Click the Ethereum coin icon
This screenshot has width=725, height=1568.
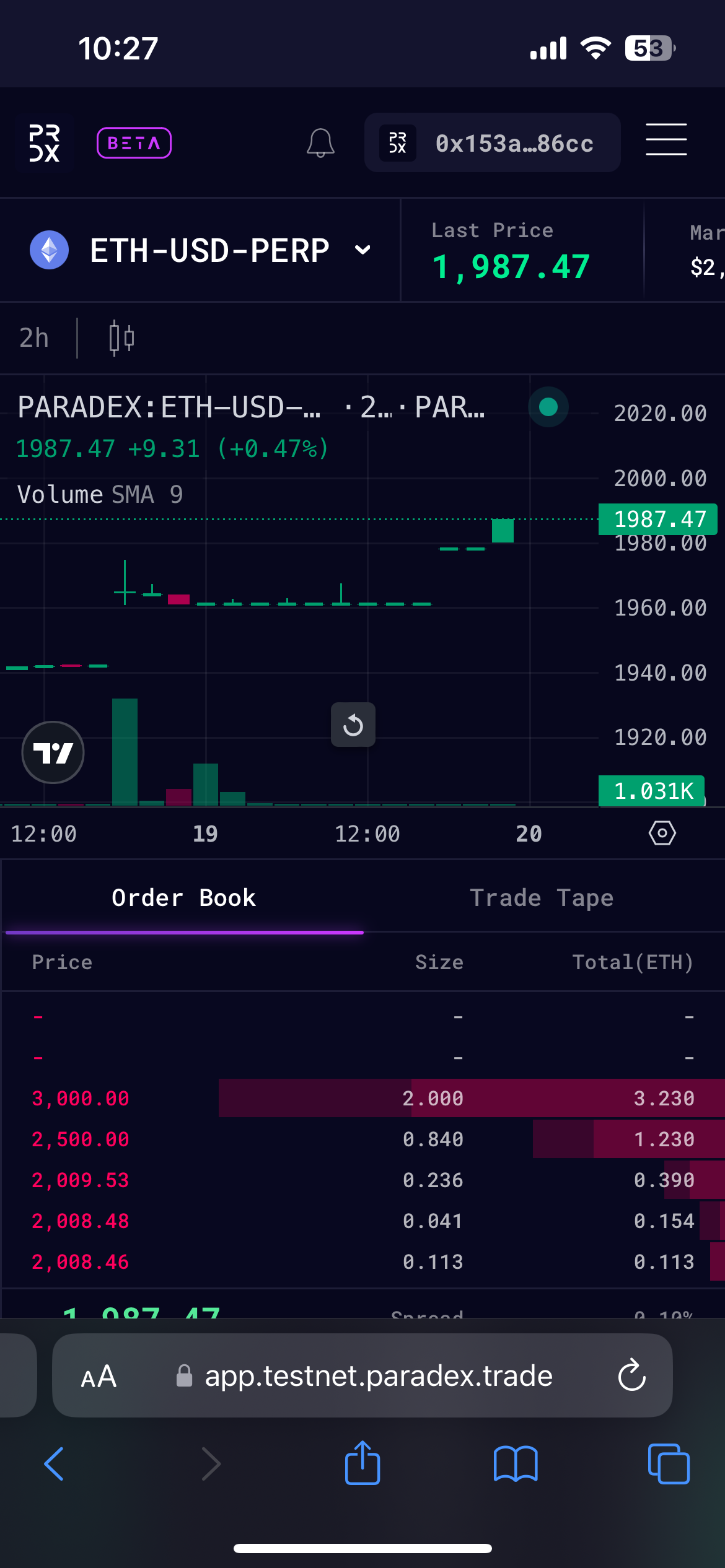click(50, 250)
